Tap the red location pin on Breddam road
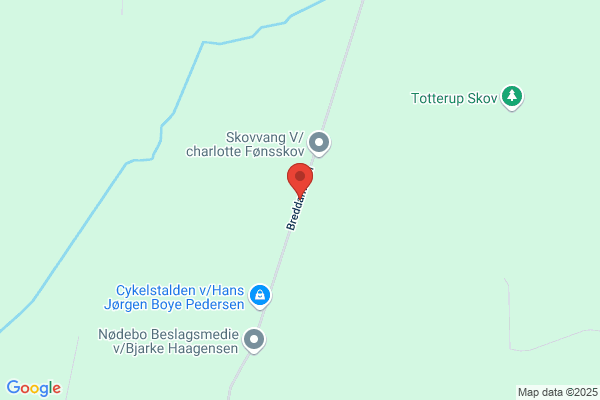The image size is (600, 400). click(300, 181)
